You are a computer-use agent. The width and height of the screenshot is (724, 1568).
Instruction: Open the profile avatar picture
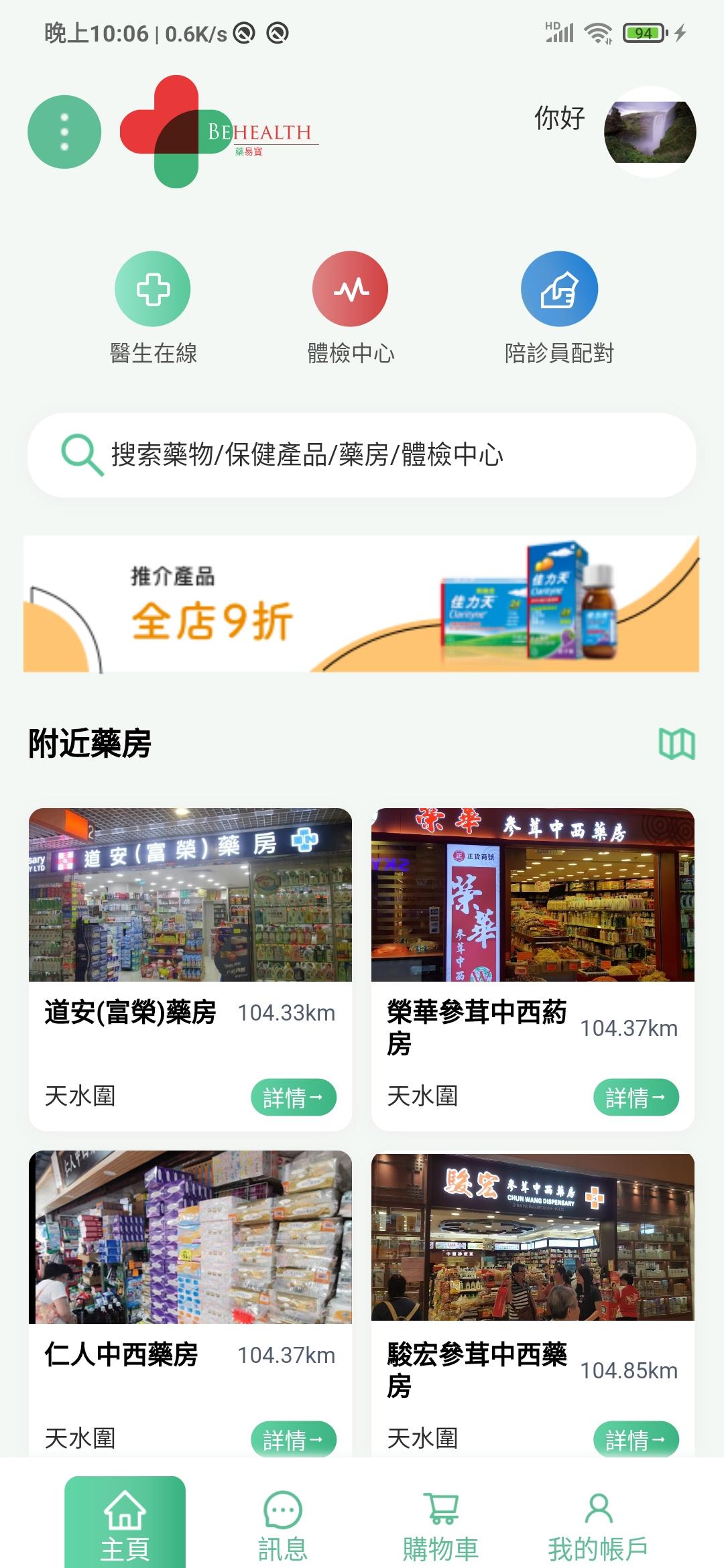(x=650, y=132)
